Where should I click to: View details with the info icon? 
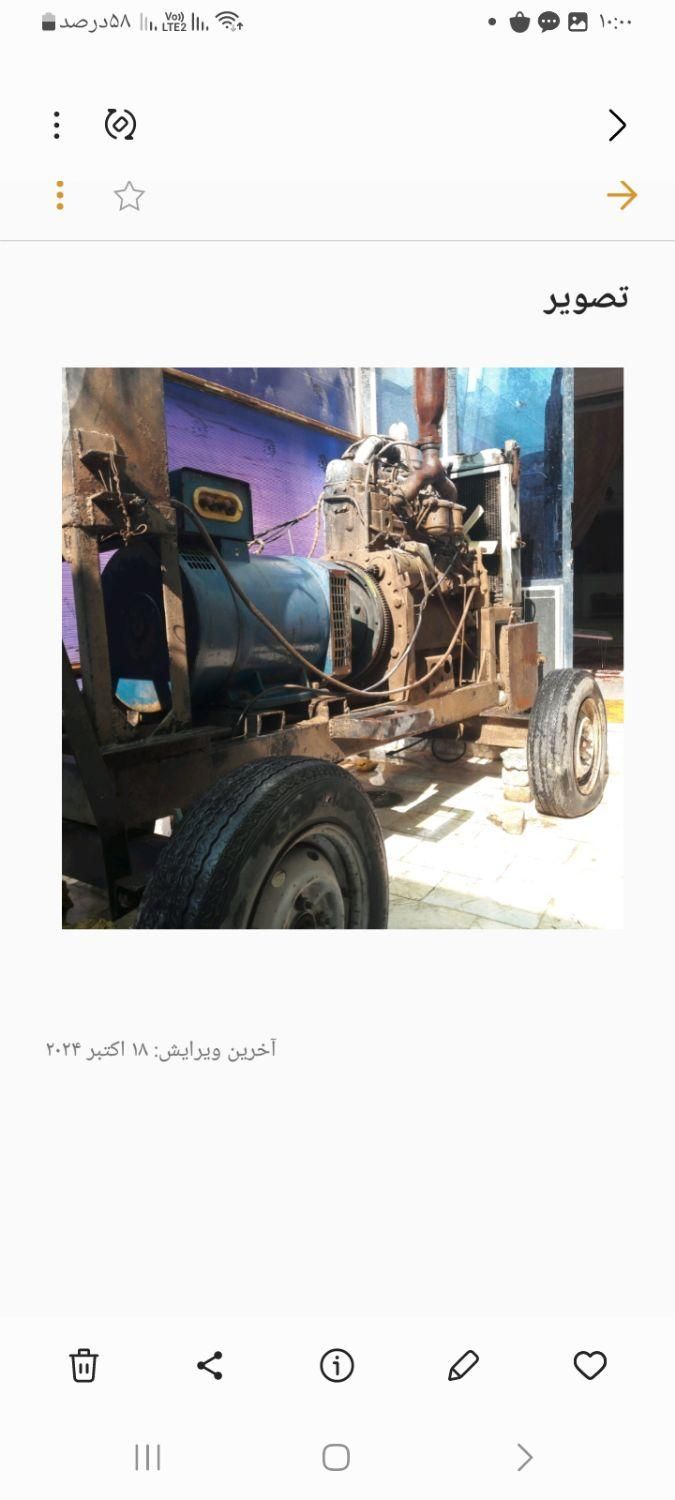(337, 1365)
